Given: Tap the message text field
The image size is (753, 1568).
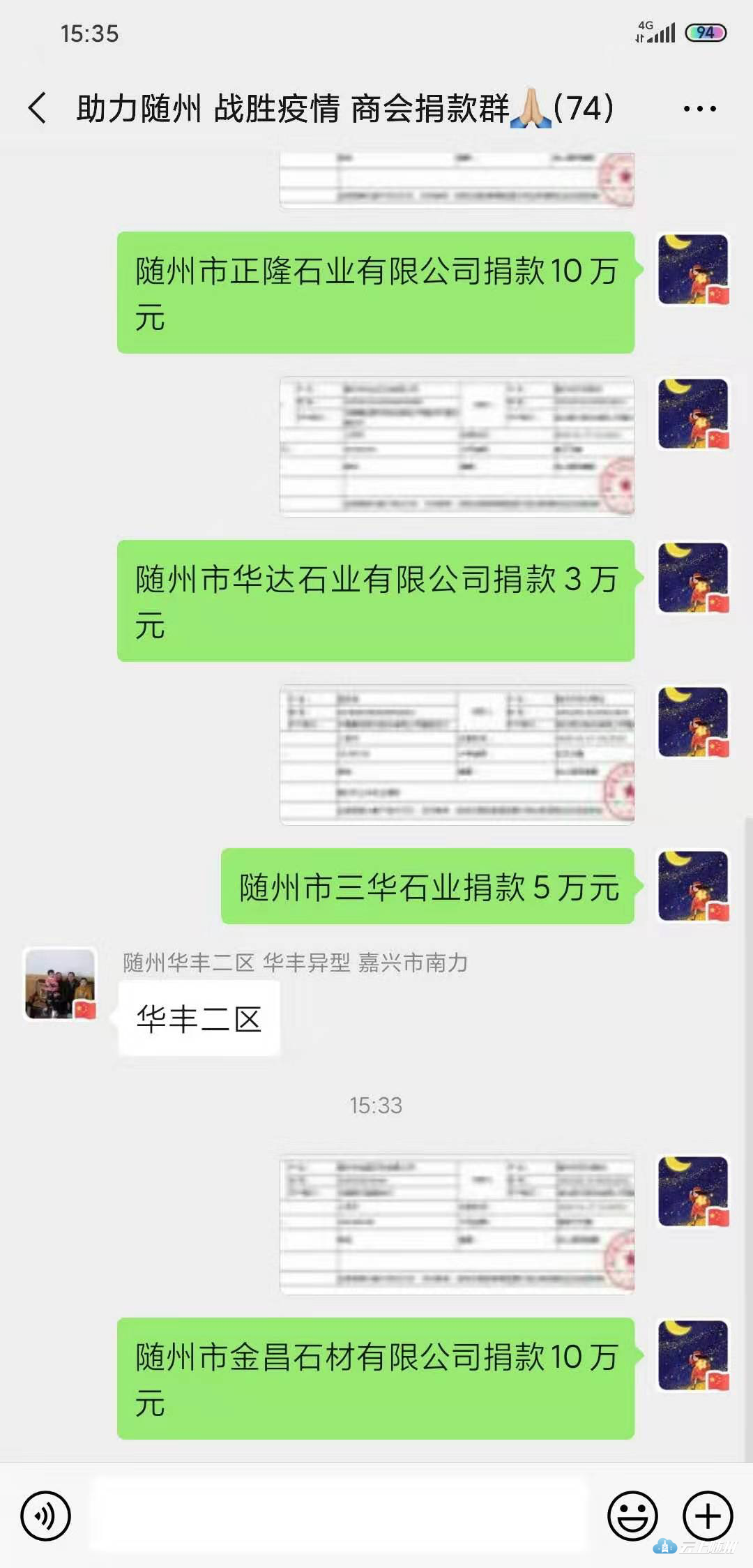Looking at the screenshot, I should 339,1516.
